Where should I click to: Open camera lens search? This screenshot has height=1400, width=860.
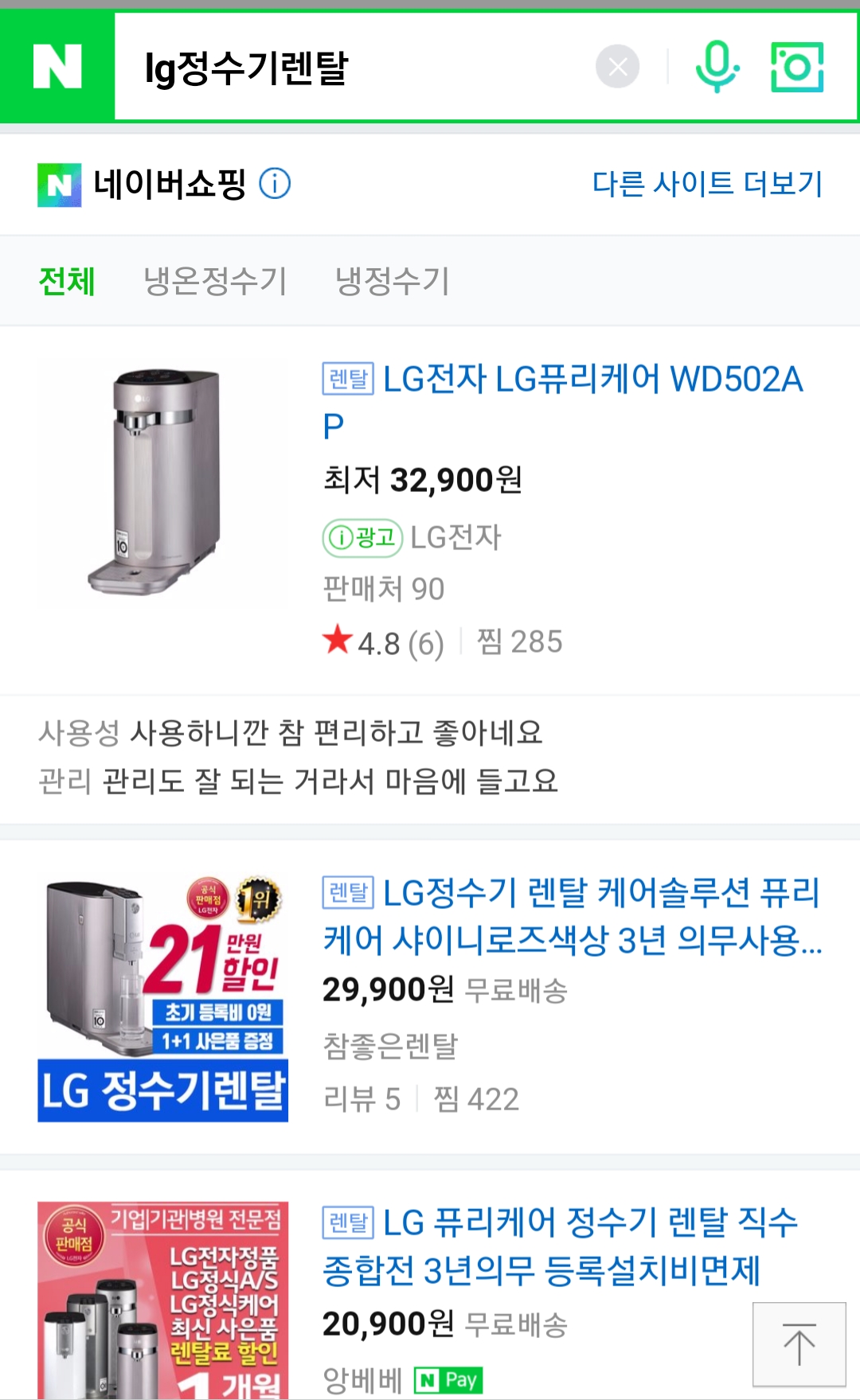tap(797, 67)
